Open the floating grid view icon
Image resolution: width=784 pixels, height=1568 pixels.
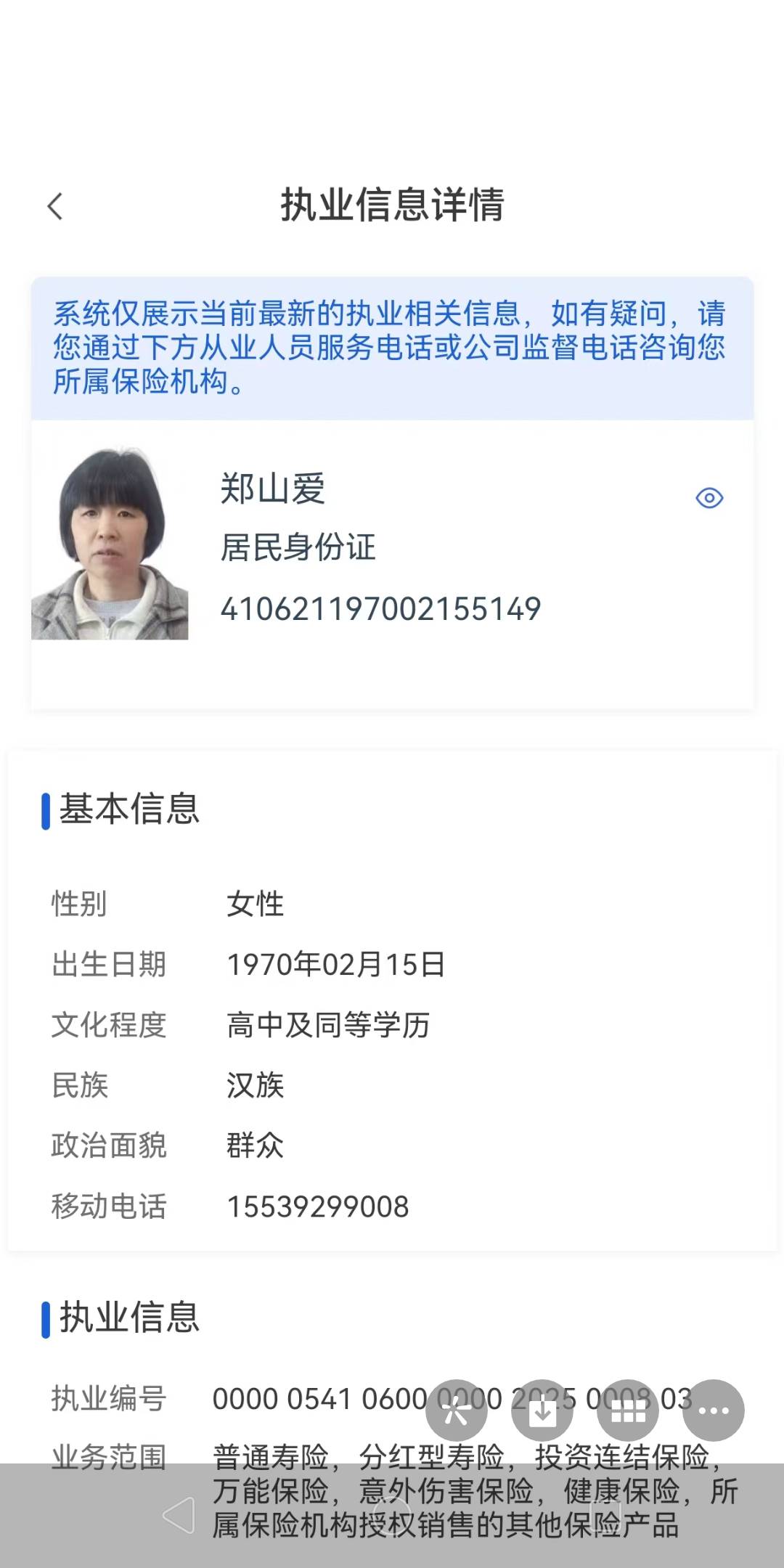tap(628, 1410)
